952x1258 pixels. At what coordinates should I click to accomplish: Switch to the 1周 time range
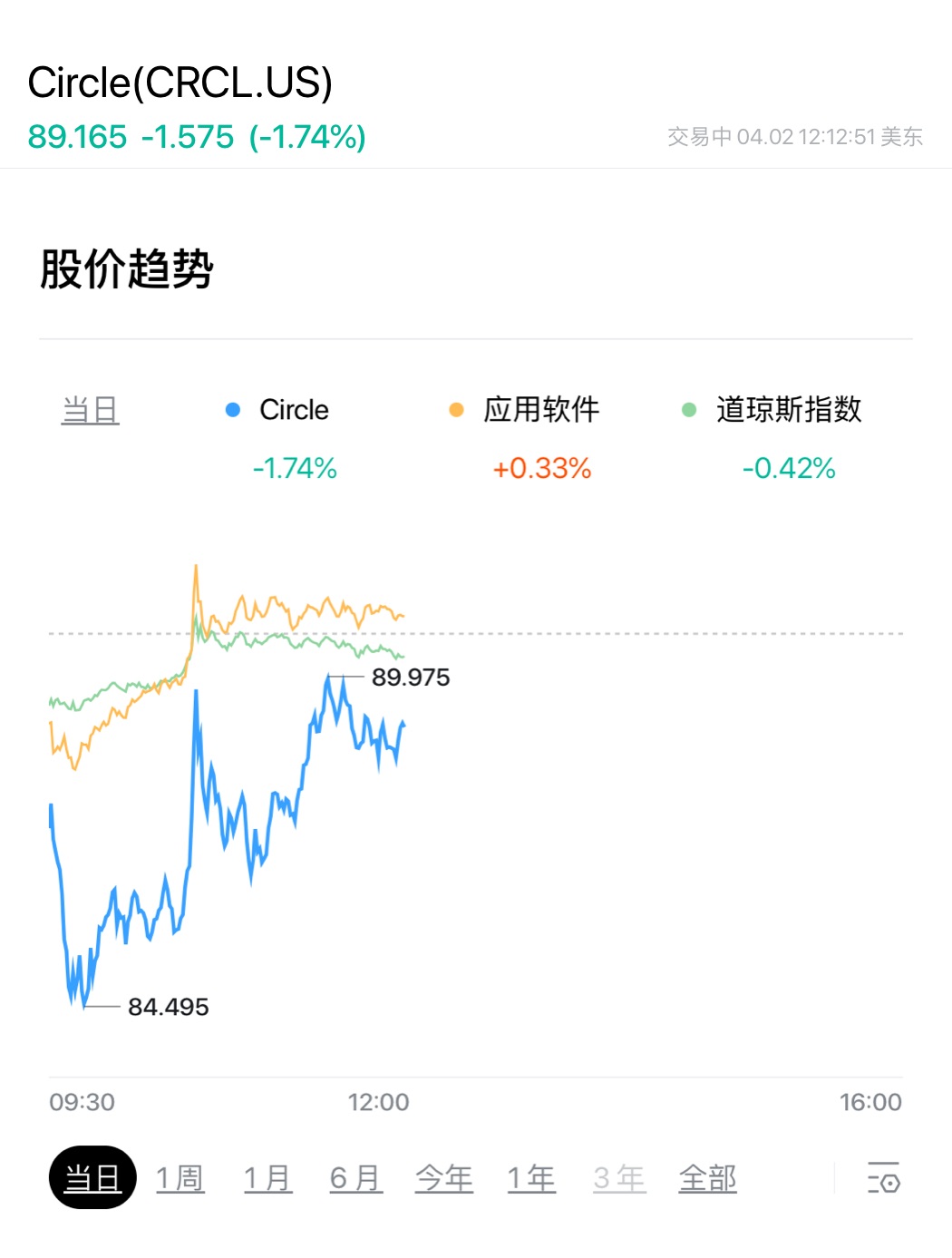coord(180,1178)
